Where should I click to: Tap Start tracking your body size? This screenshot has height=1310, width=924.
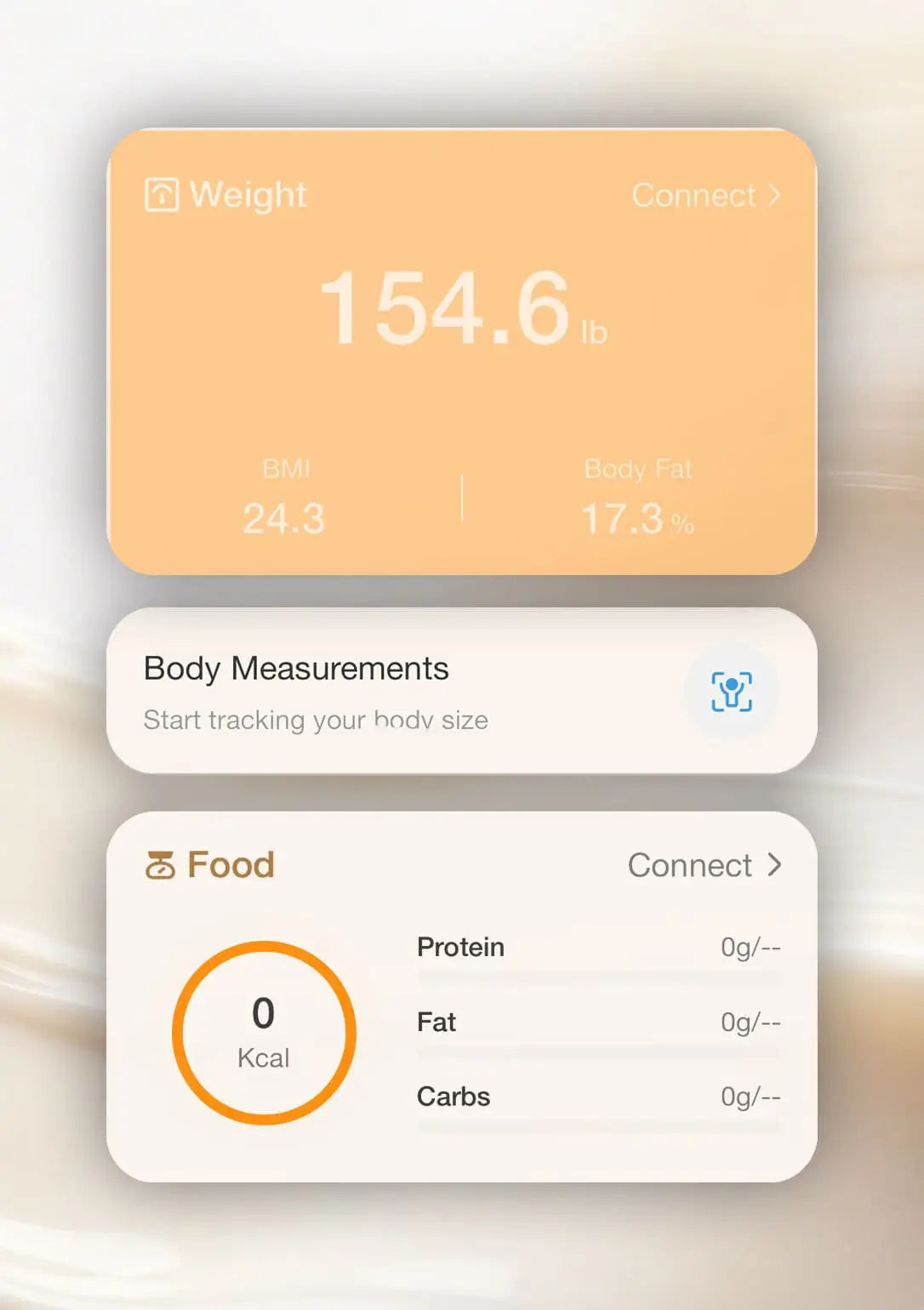315,720
